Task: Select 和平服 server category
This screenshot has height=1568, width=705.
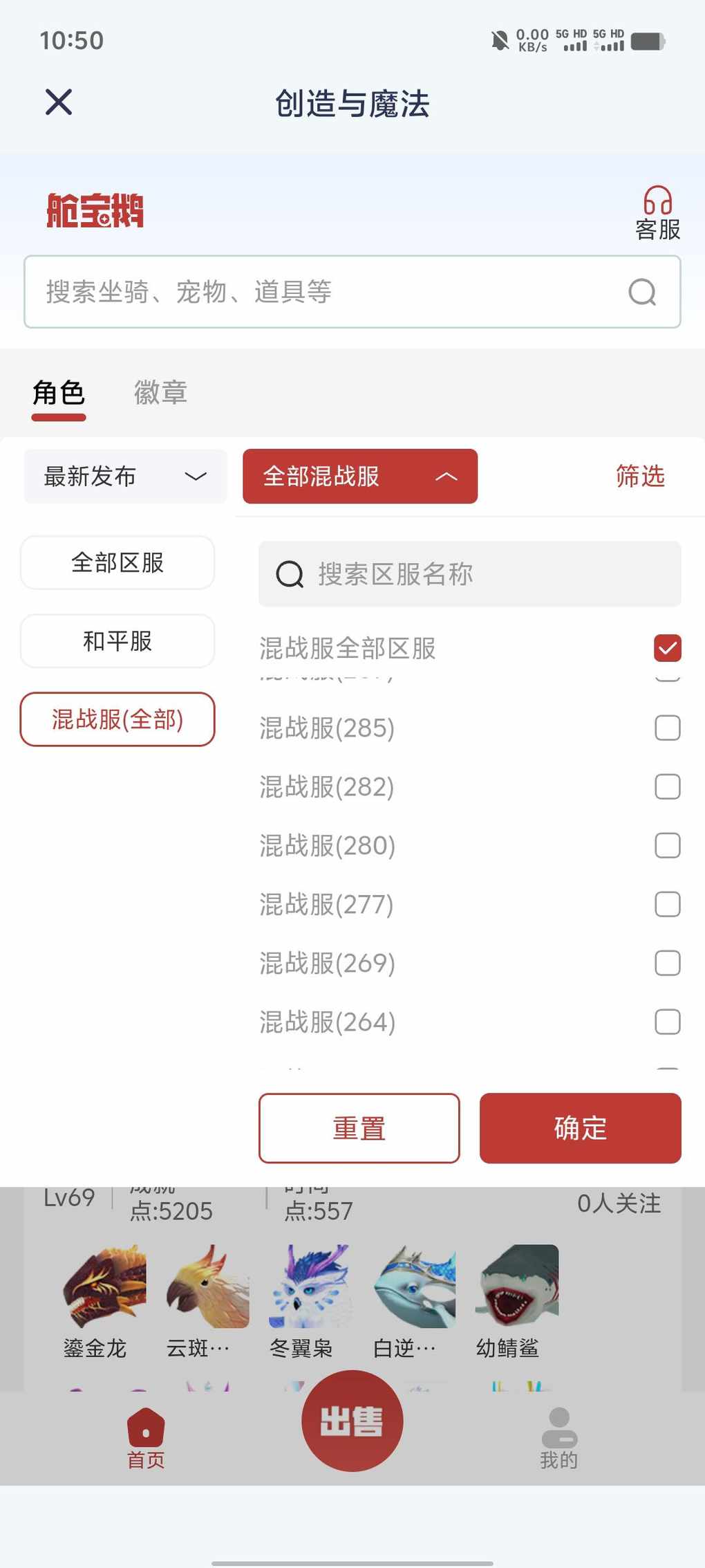Action: coord(117,641)
